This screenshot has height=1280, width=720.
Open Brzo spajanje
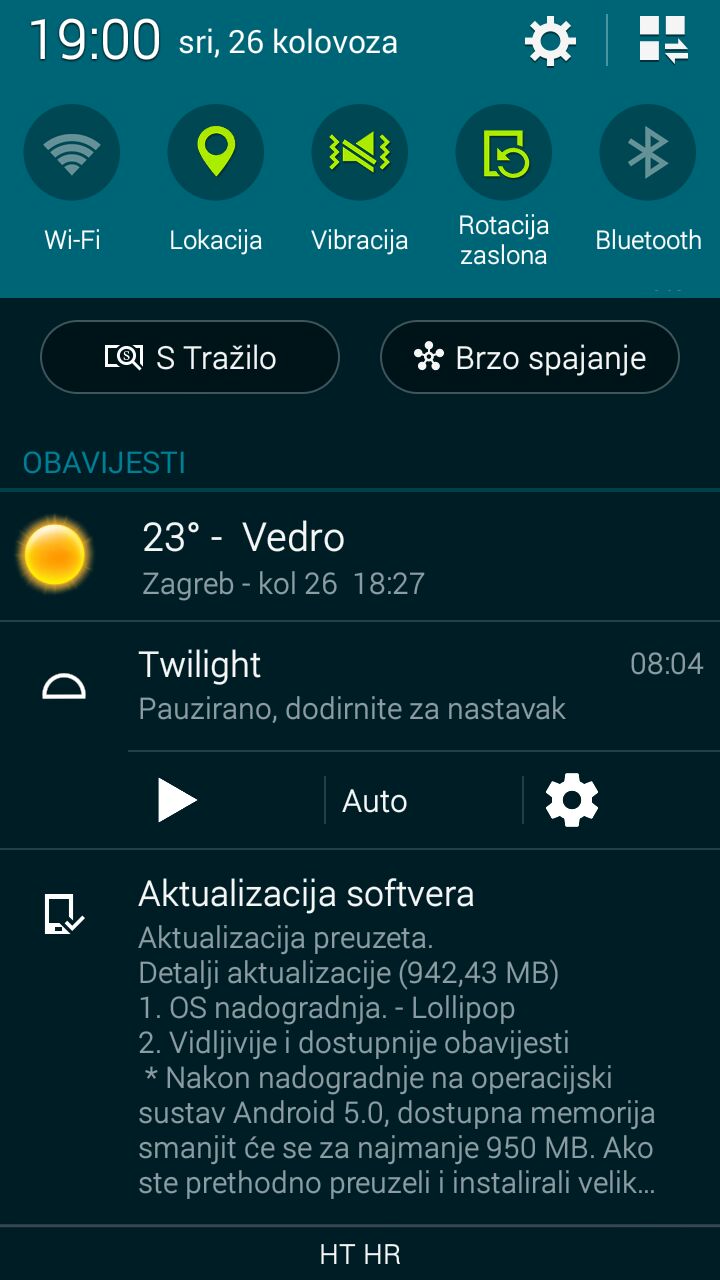tap(530, 357)
